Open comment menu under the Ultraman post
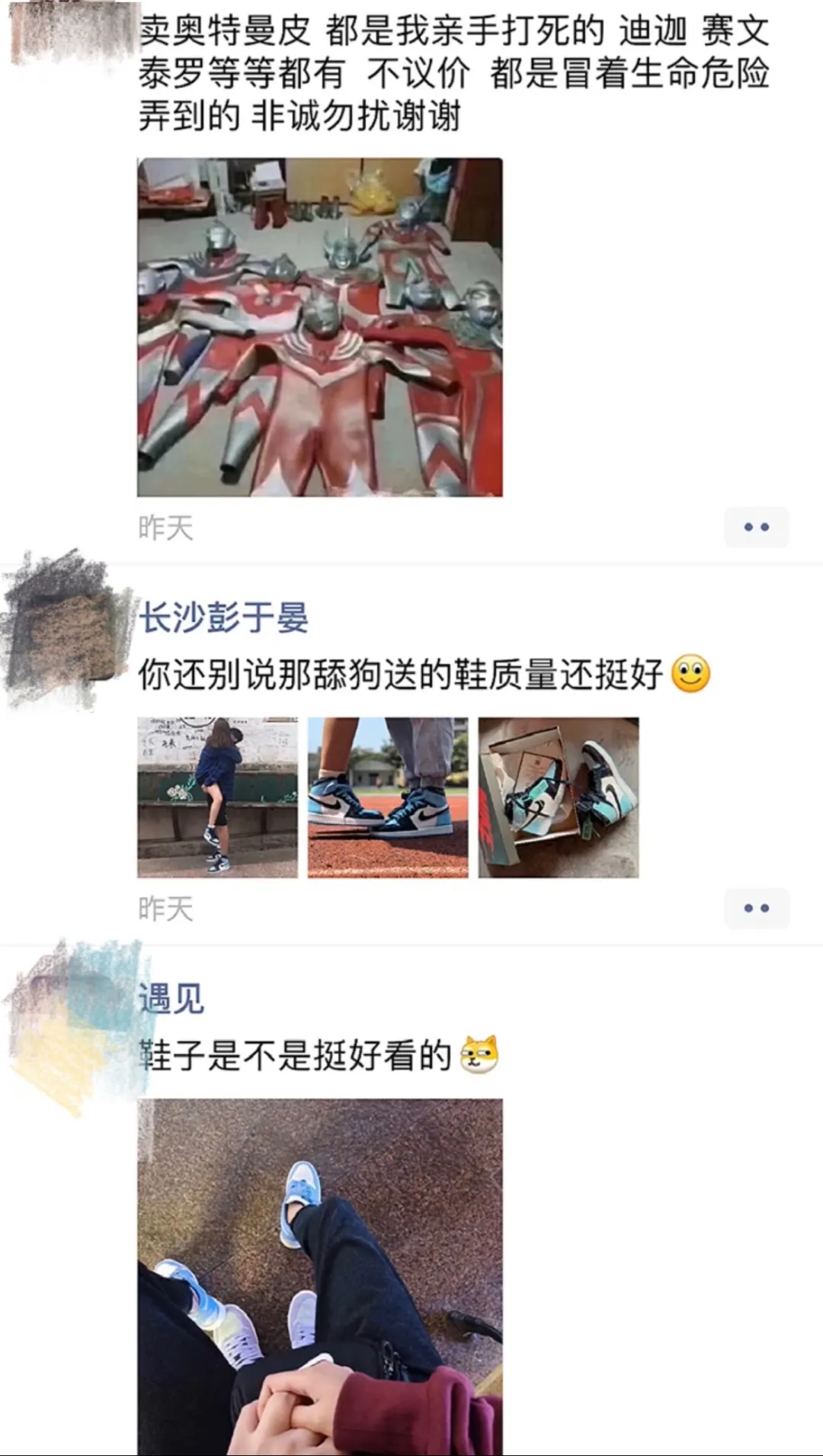This screenshot has height=1456, width=823. pos(757,527)
